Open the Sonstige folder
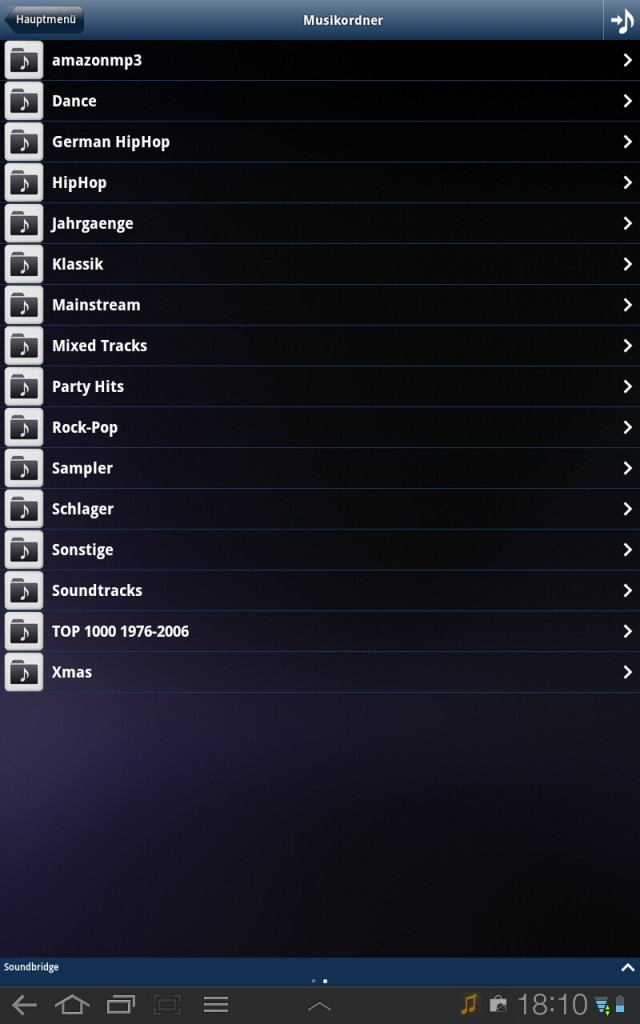Viewport: 640px width, 1024px height. pos(320,550)
